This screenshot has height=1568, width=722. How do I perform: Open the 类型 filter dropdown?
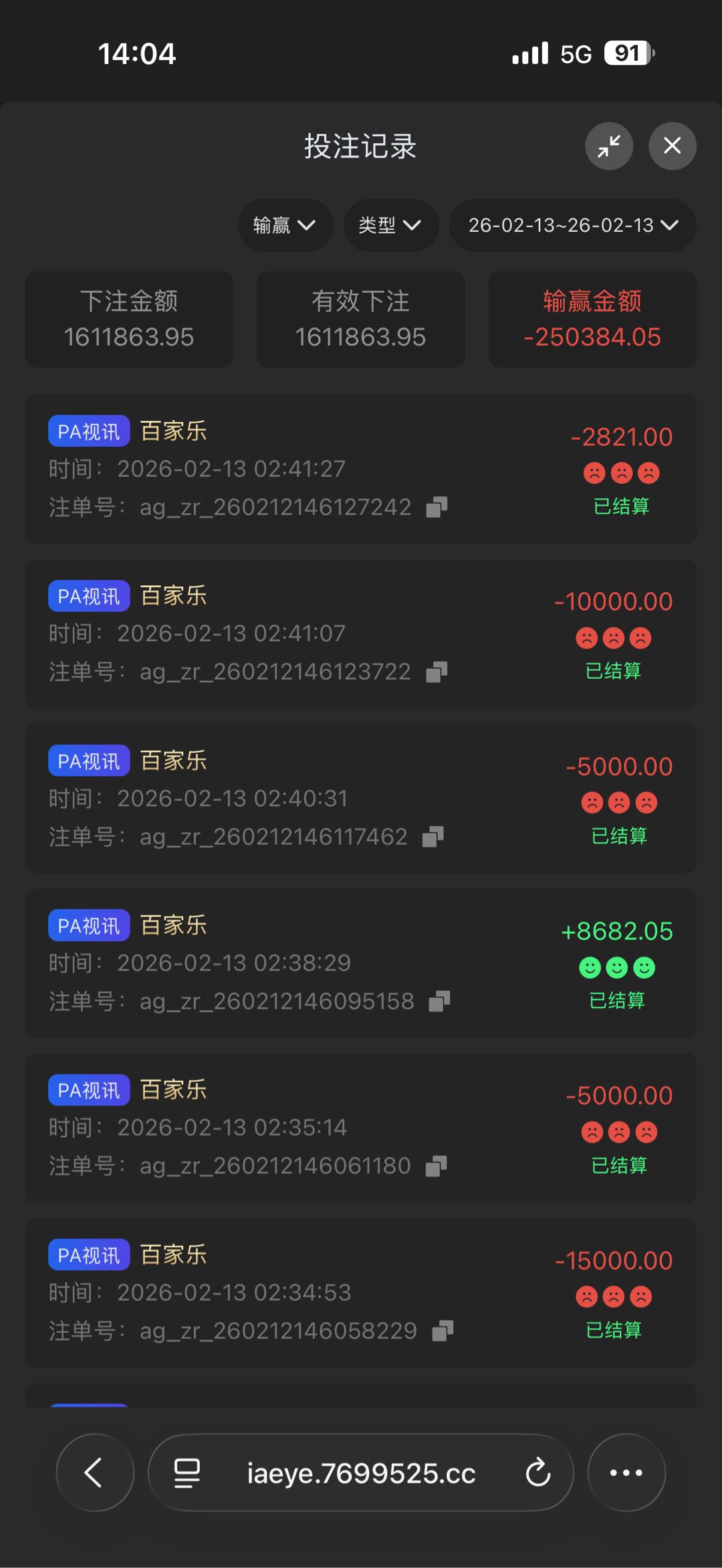pos(390,225)
